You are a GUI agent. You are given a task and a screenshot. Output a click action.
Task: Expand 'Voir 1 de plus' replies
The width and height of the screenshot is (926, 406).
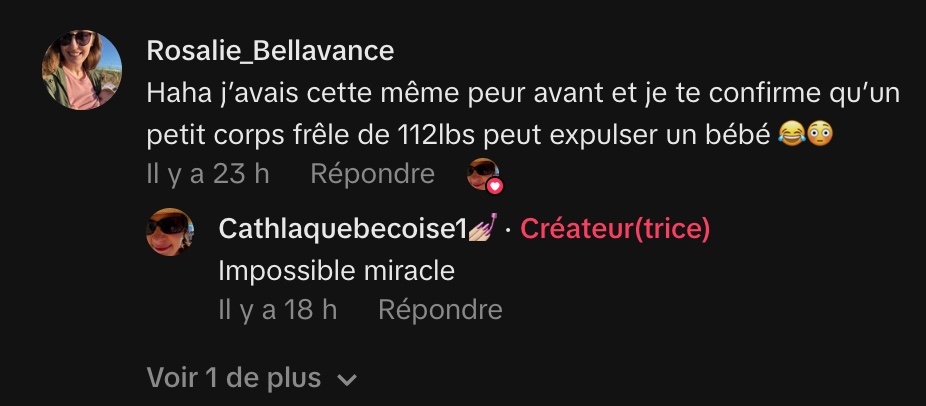251,378
